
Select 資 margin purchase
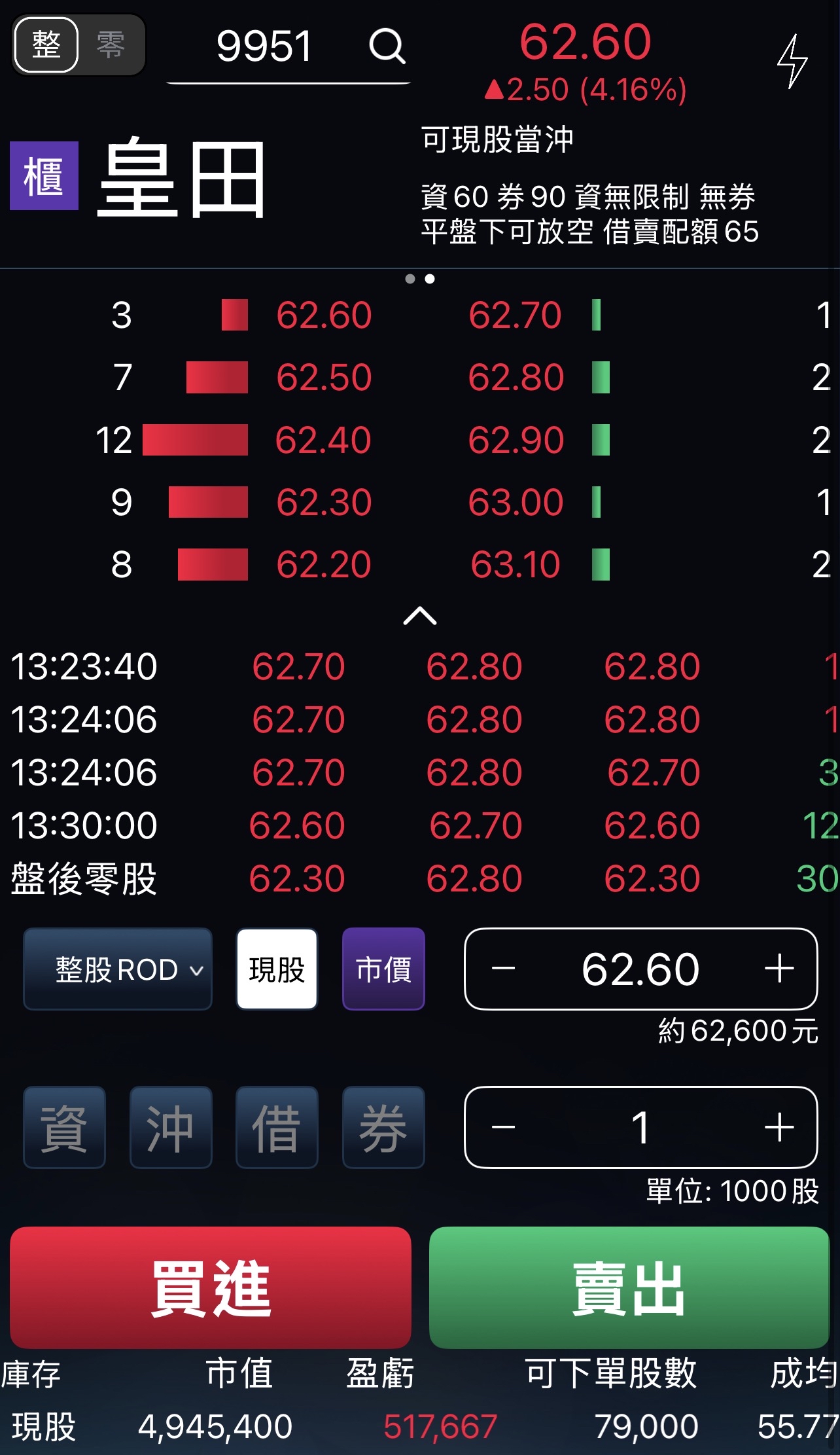[64, 1128]
